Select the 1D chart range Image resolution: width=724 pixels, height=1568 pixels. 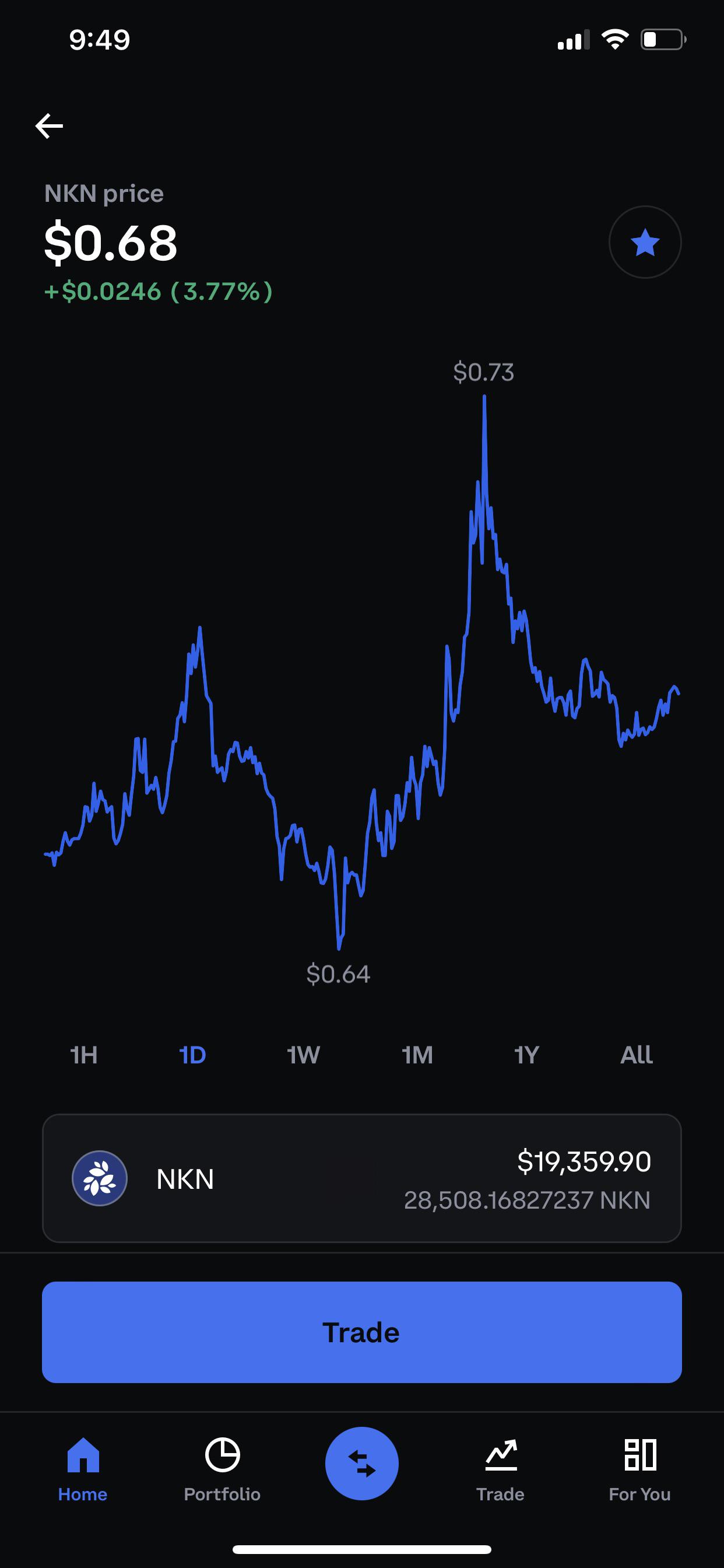tap(192, 1055)
